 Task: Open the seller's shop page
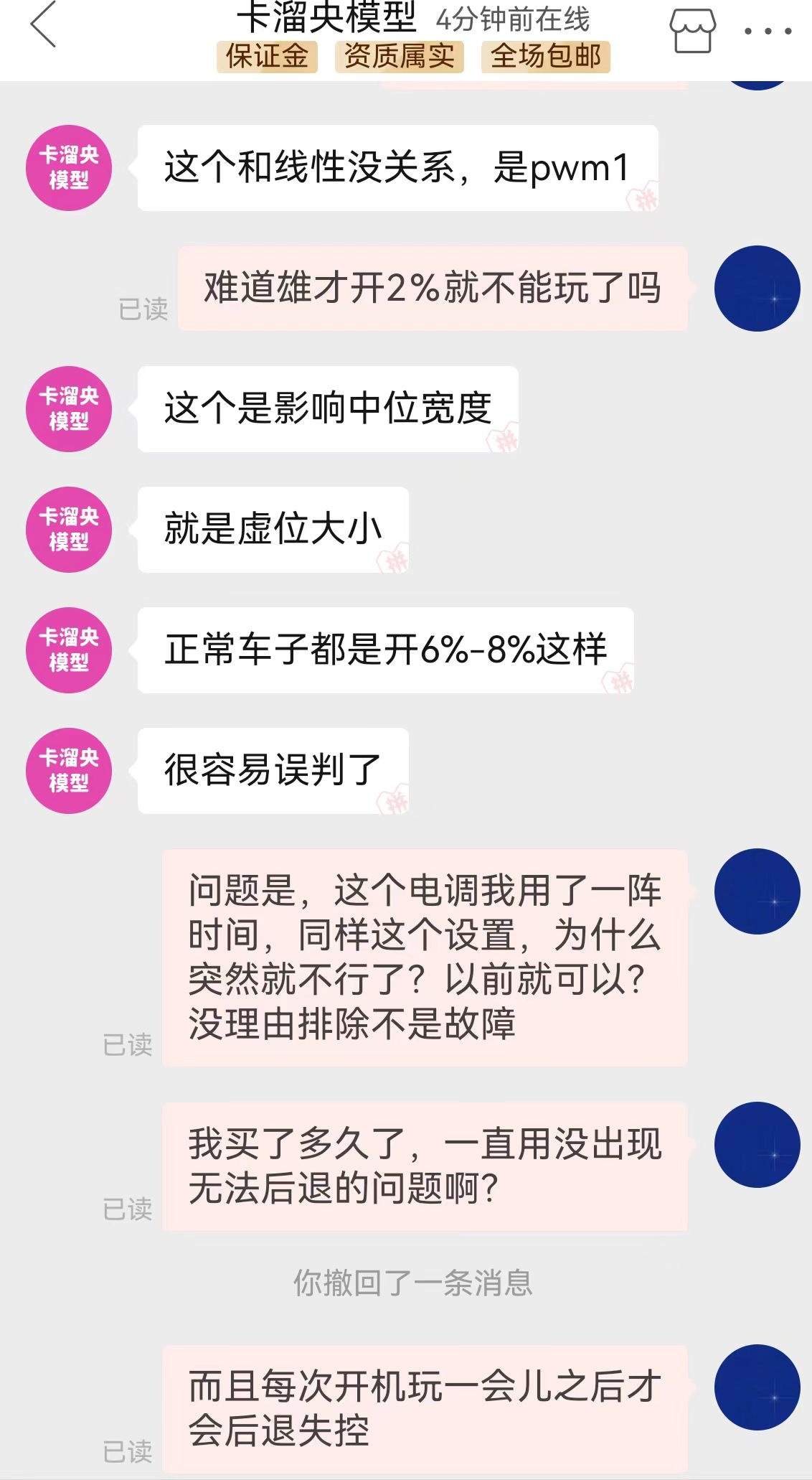[692, 32]
